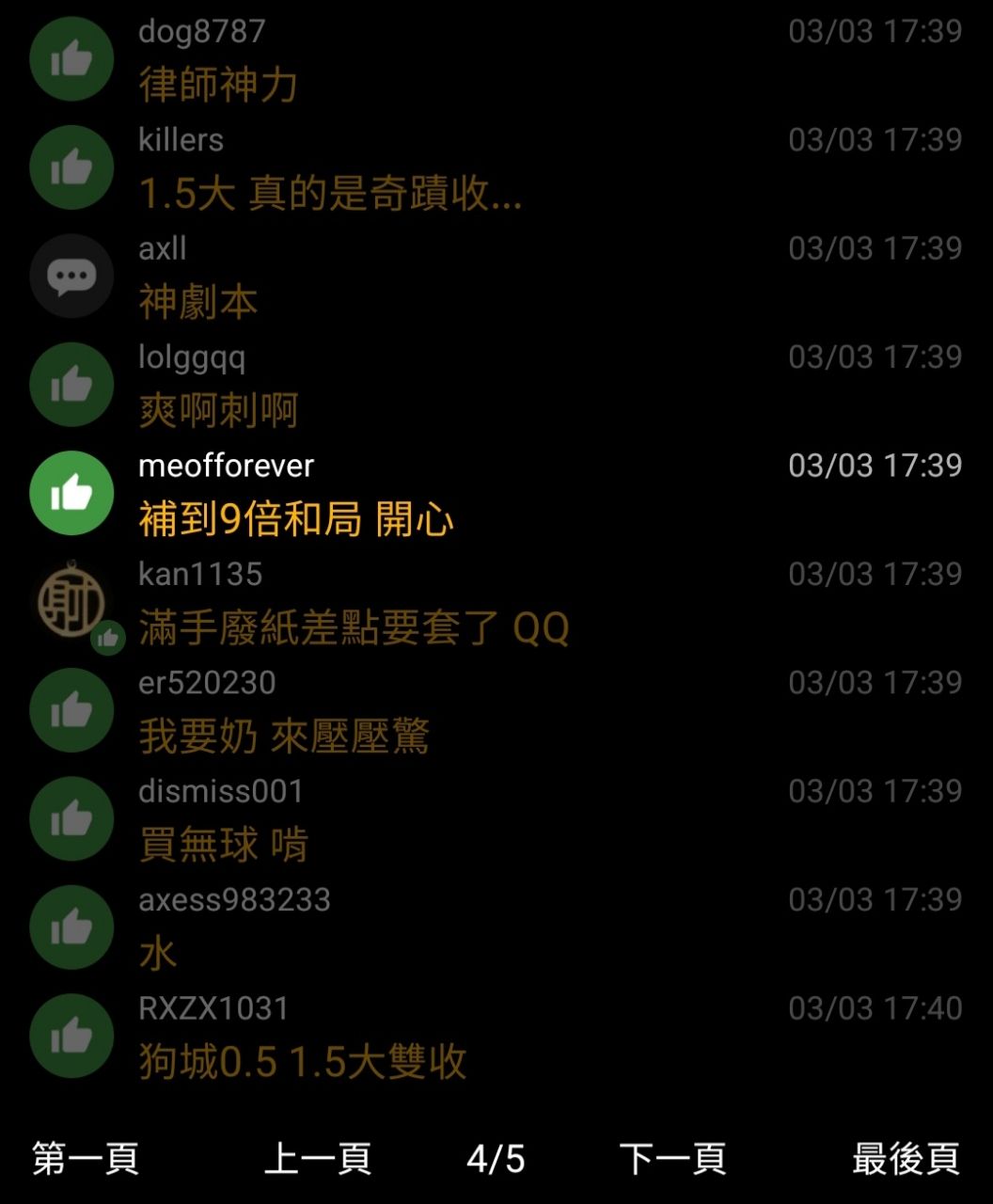Select killers' comment about 1.5大
This screenshot has height=1204, width=993.
point(330,195)
